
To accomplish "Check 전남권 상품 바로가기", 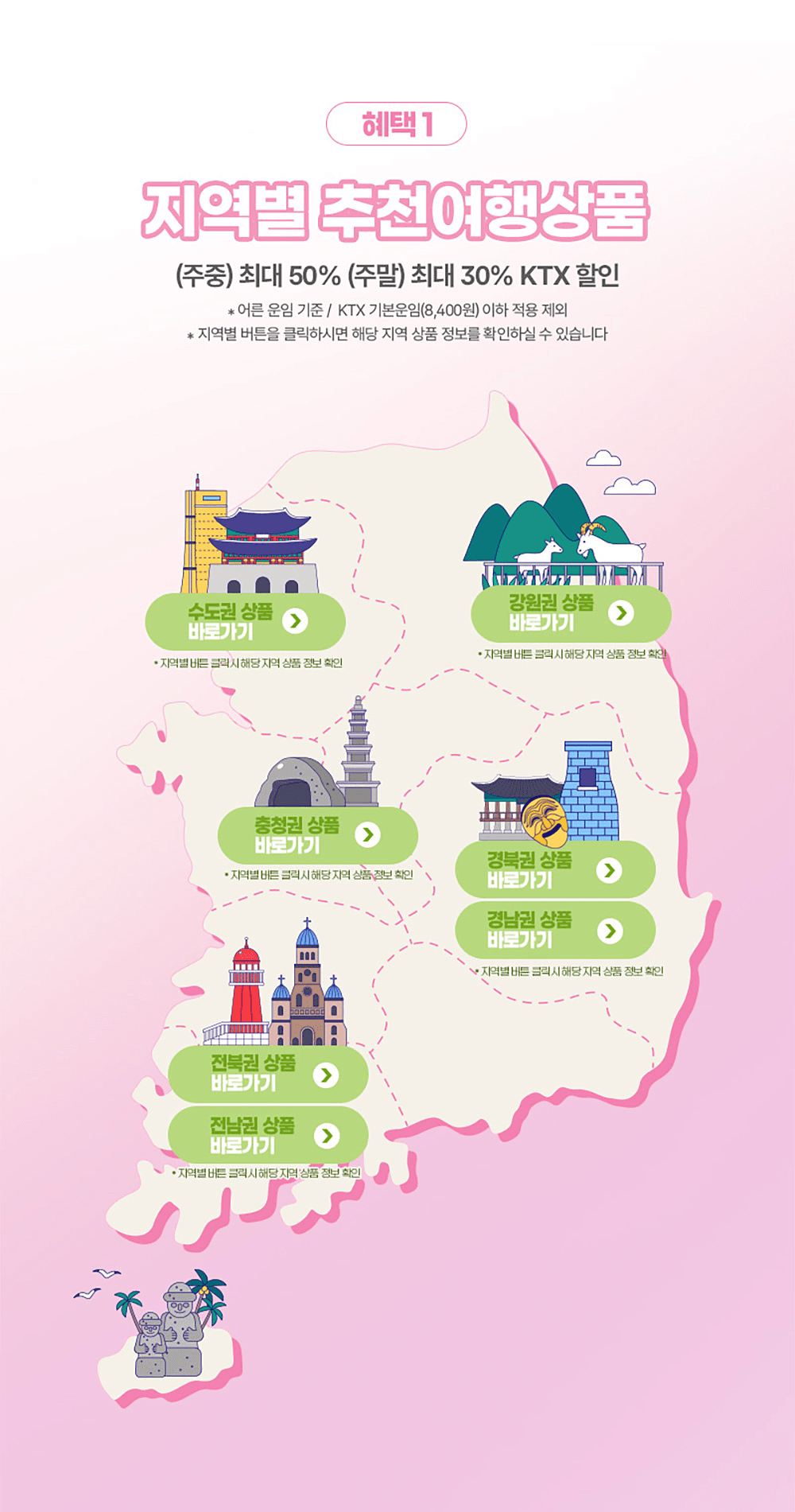I will [x=268, y=1135].
